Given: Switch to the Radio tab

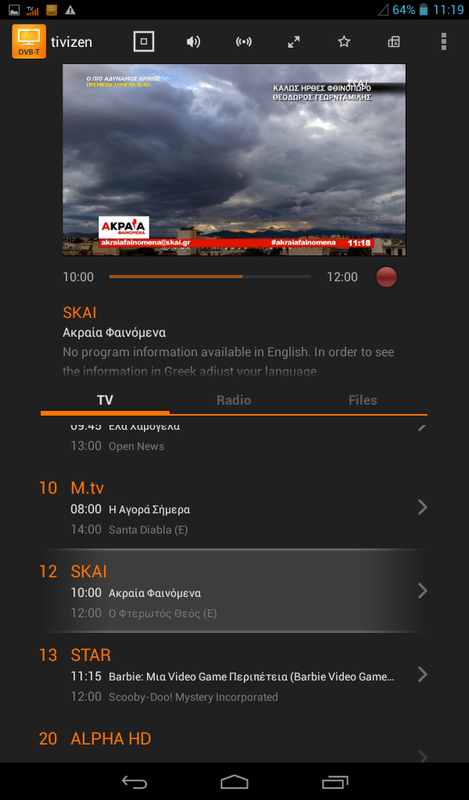Looking at the screenshot, I should pyautogui.click(x=234, y=400).
